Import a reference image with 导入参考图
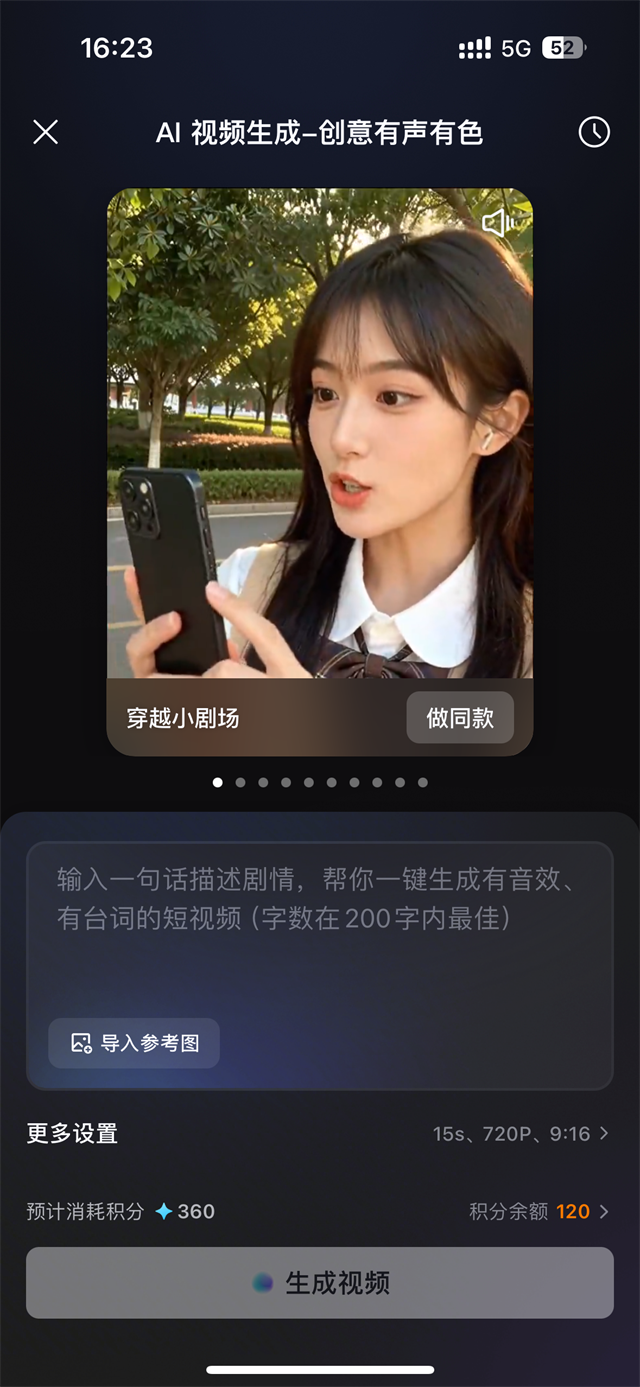The image size is (640, 1387). [x=134, y=1043]
